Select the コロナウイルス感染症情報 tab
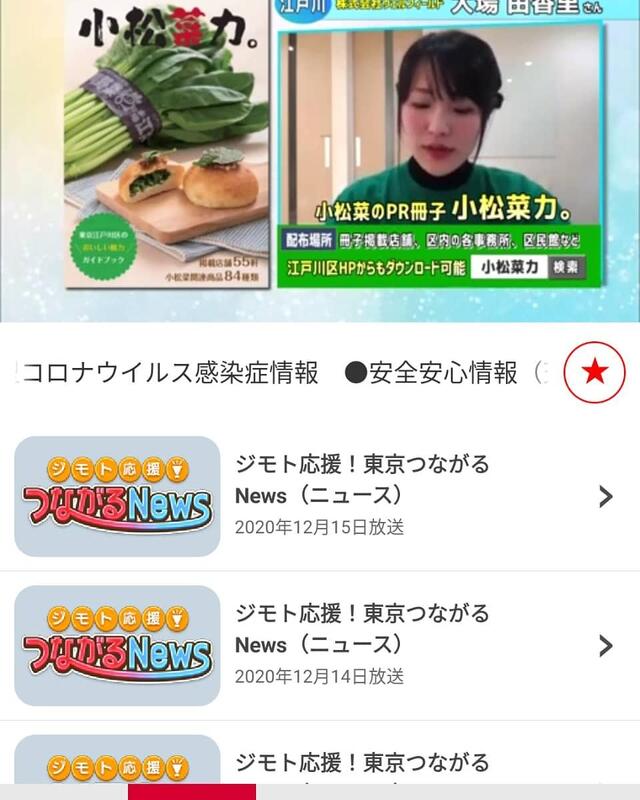640x800 pixels. point(170,374)
